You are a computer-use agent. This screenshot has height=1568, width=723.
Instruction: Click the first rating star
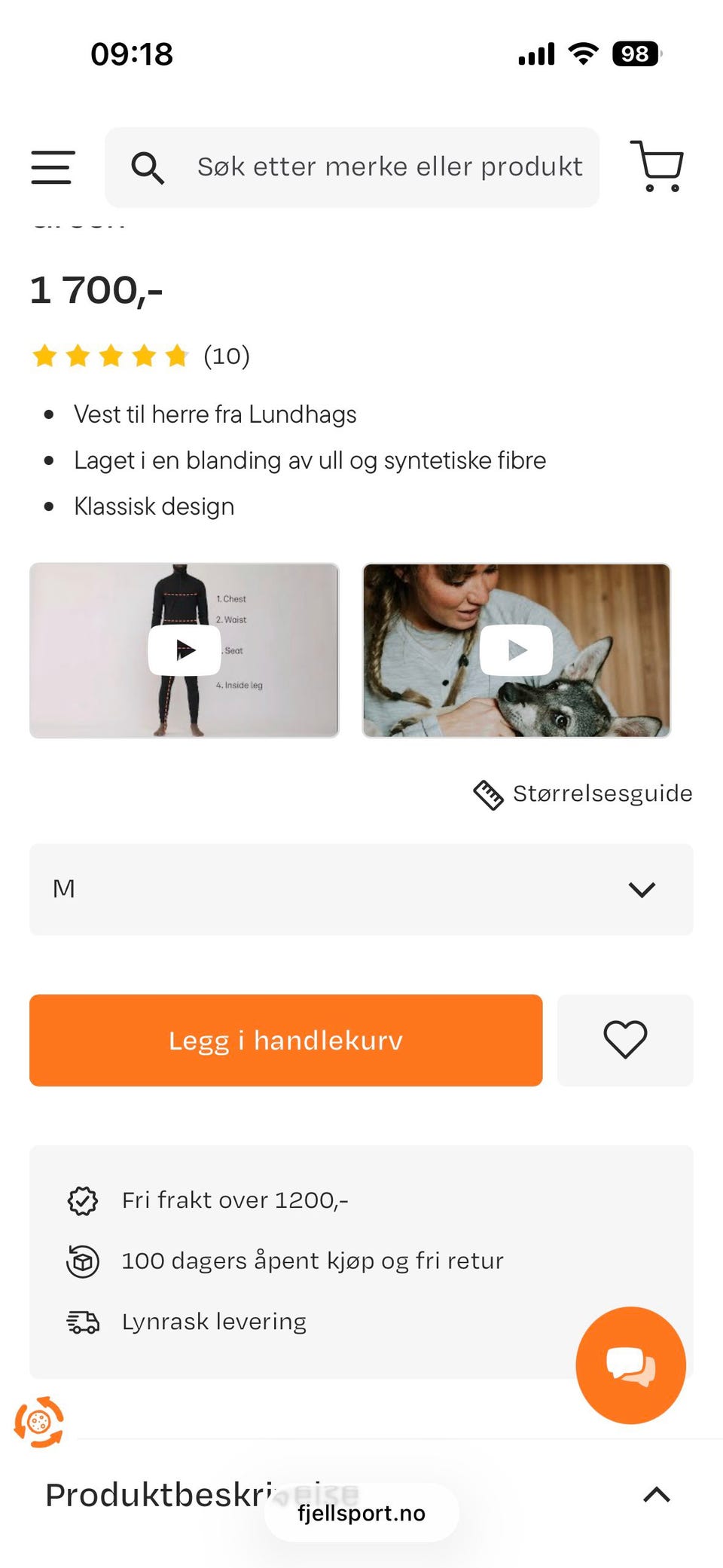(x=44, y=356)
